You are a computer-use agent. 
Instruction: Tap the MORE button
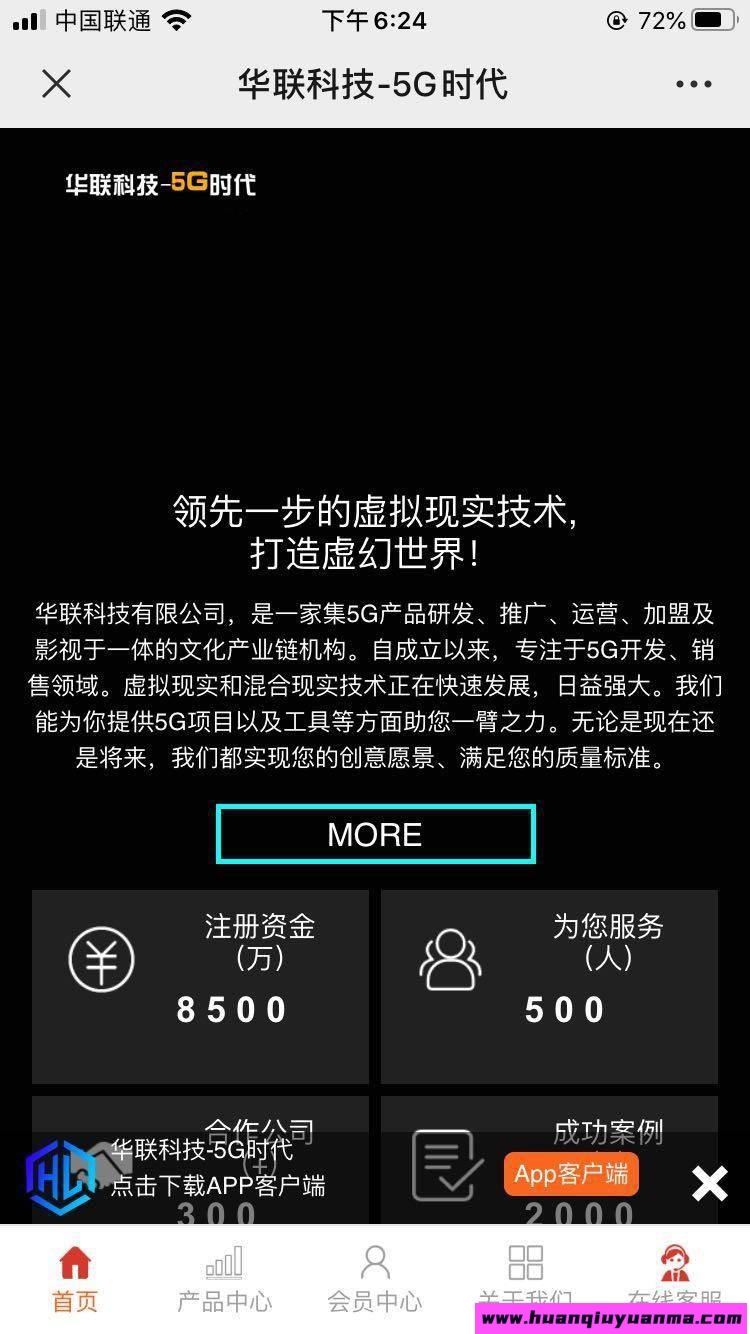tap(375, 834)
